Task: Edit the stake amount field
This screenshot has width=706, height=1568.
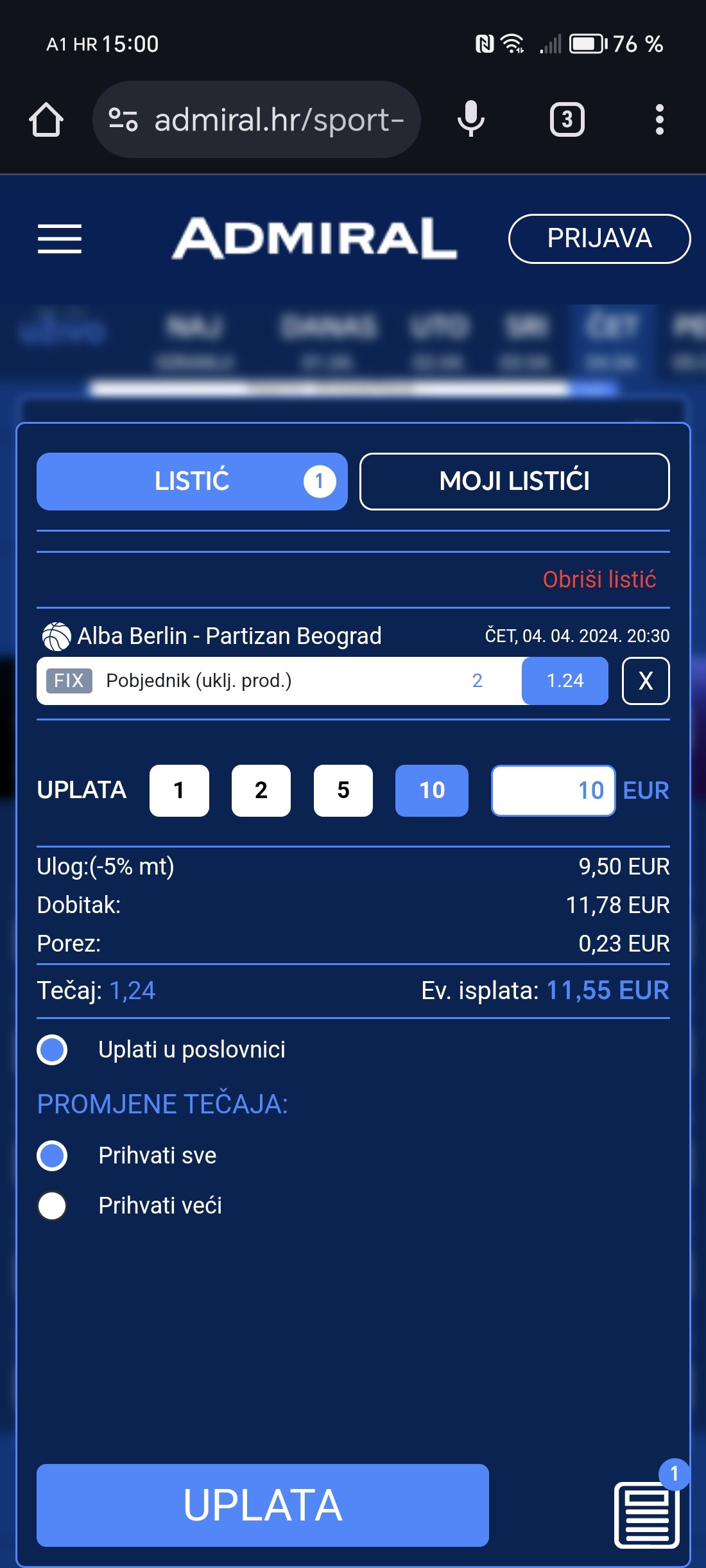Action: 553,790
